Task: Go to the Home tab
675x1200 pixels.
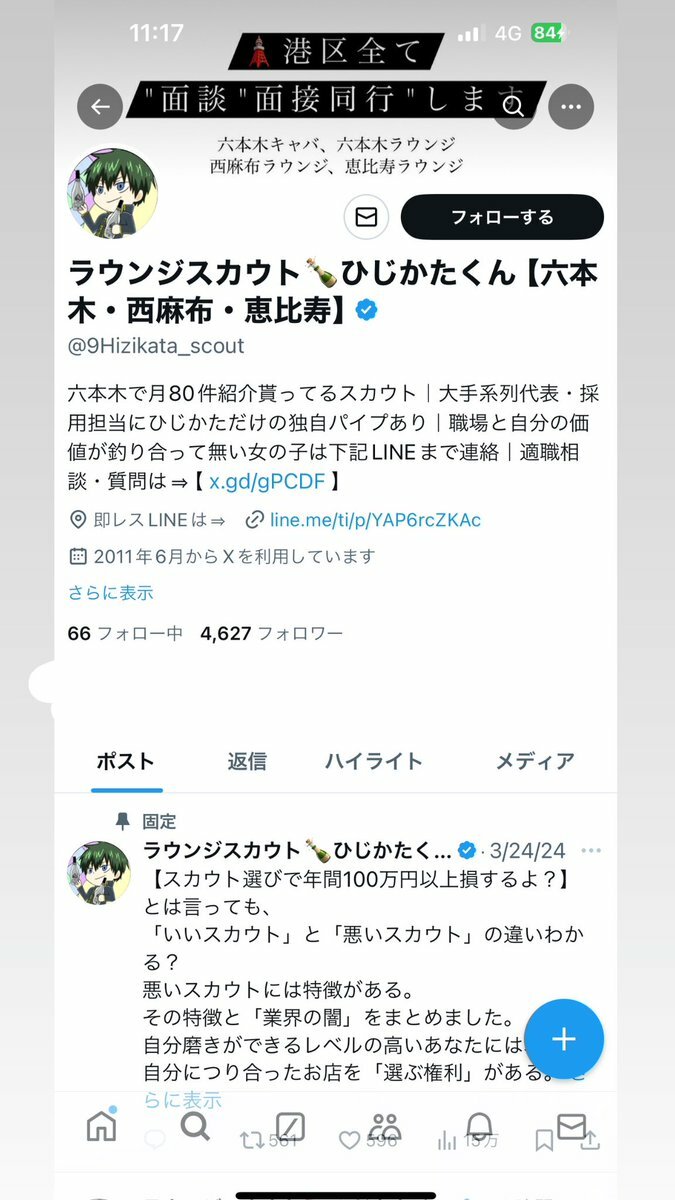Action: coord(101,1127)
